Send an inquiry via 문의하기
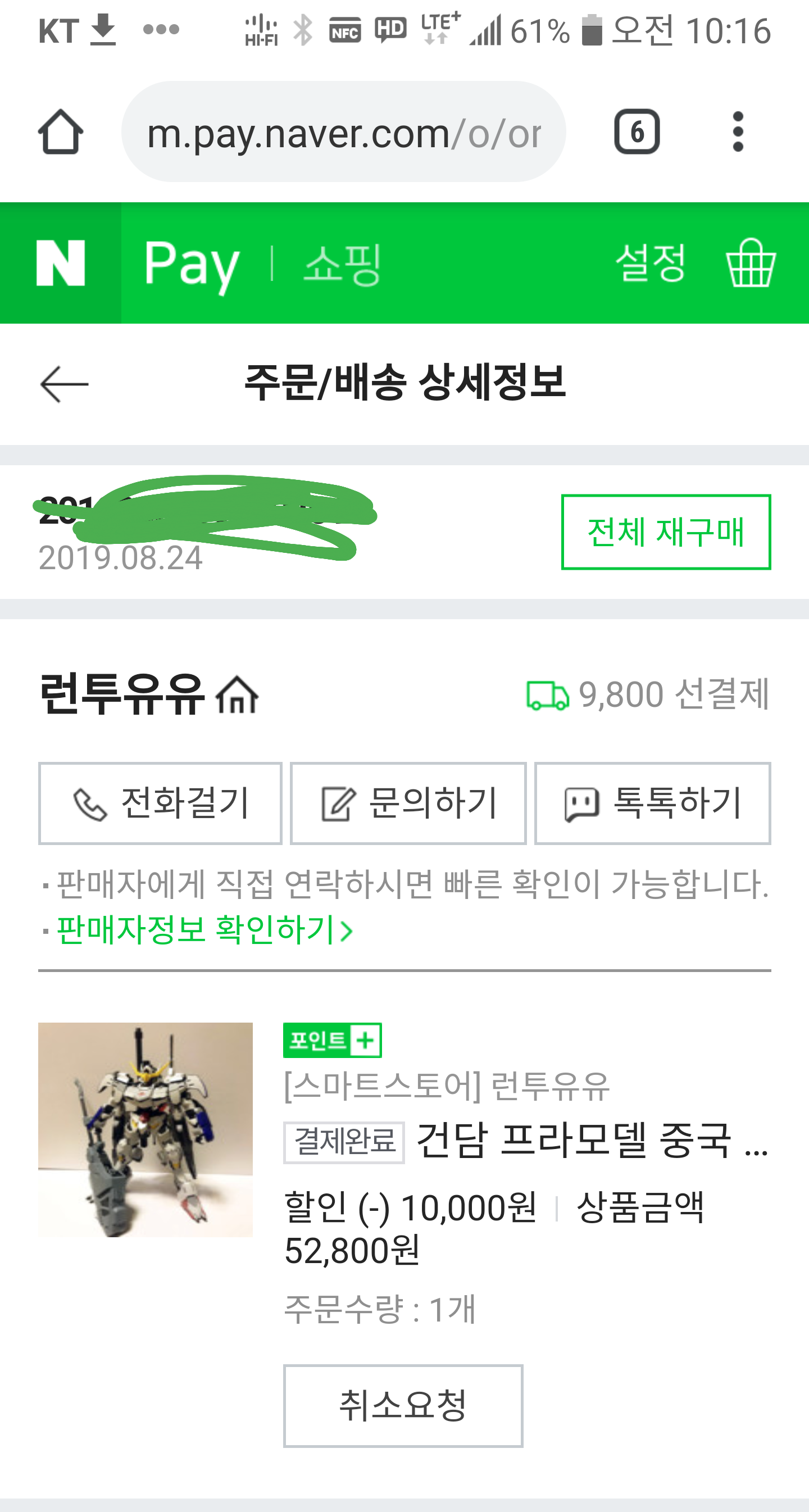Viewport: 809px width, 1512px height. coord(408,803)
